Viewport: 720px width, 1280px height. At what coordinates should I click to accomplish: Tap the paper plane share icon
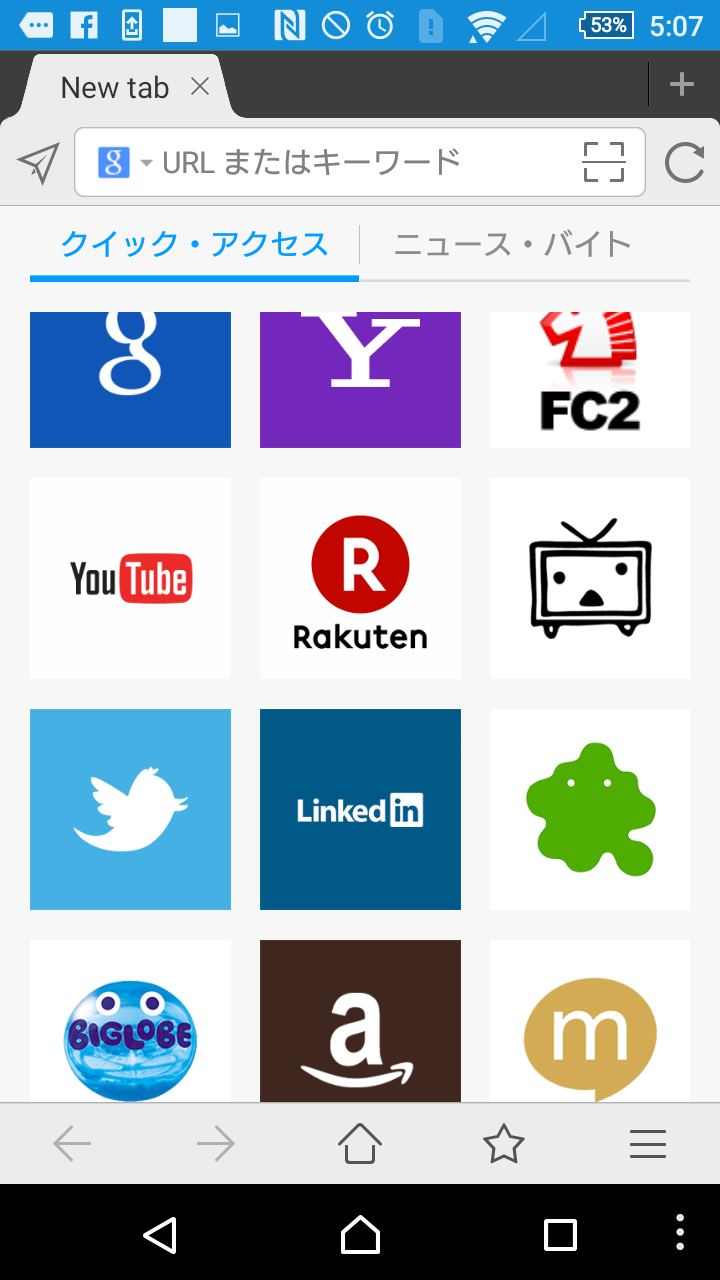tap(38, 163)
